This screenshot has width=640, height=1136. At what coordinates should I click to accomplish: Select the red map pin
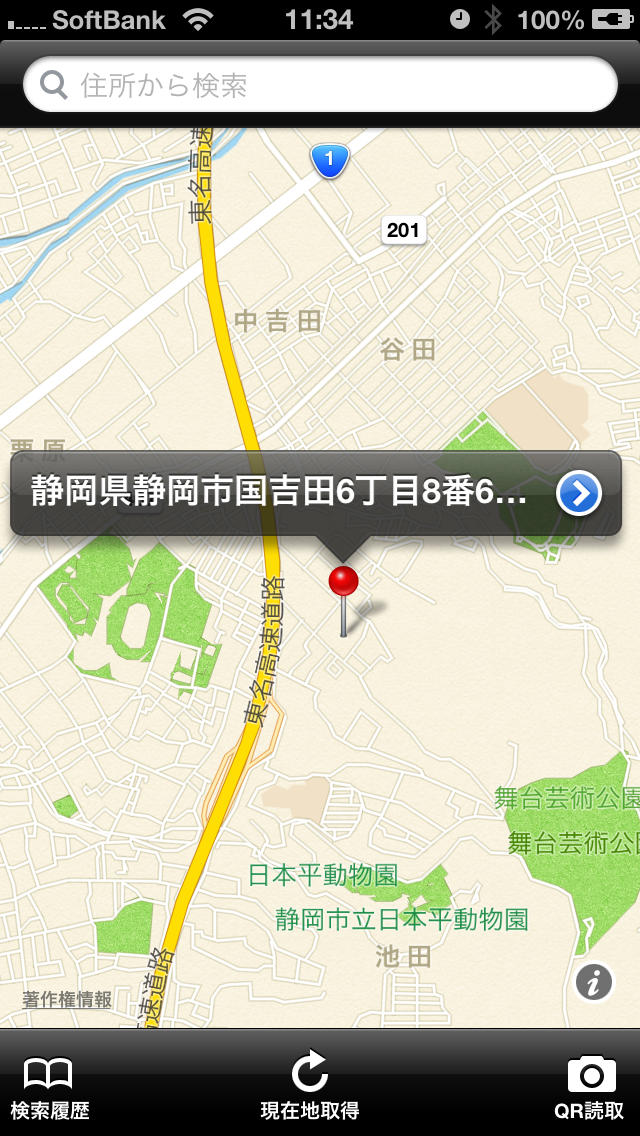pyautogui.click(x=343, y=583)
